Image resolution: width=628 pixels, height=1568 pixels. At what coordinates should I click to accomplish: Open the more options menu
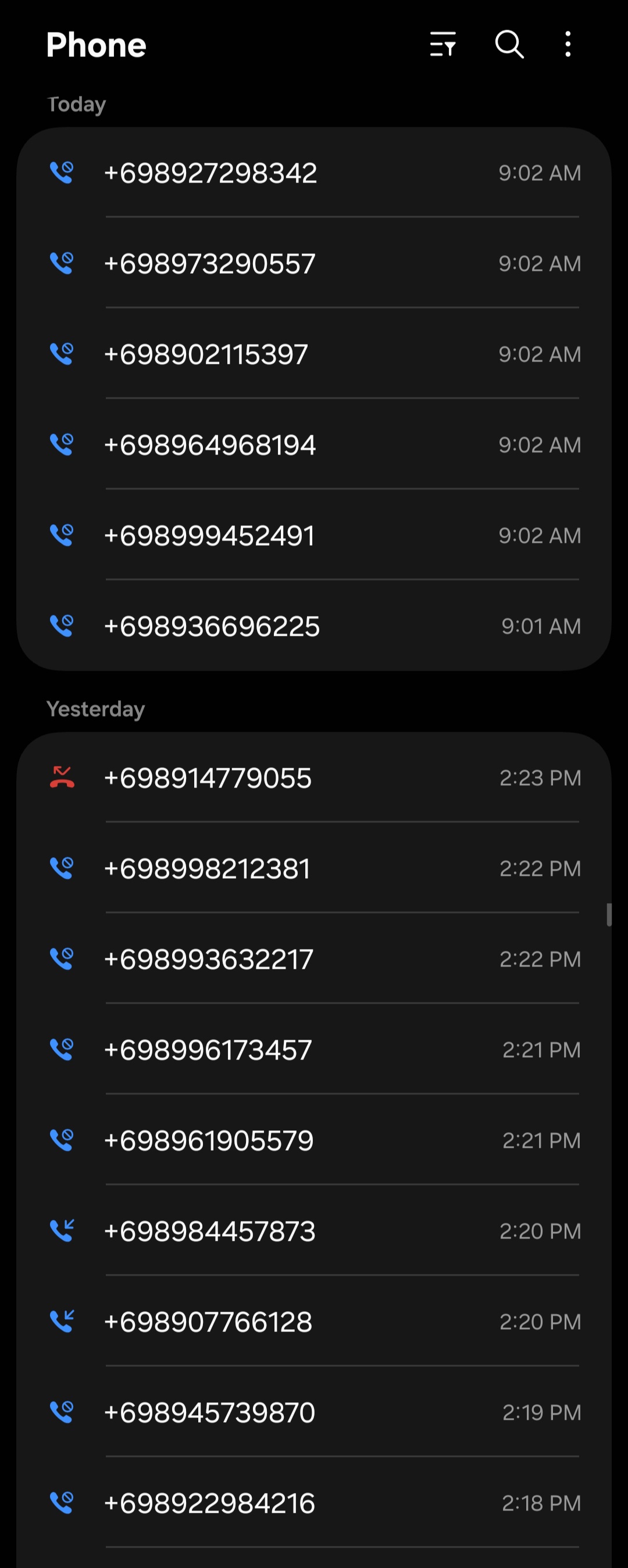click(x=568, y=44)
